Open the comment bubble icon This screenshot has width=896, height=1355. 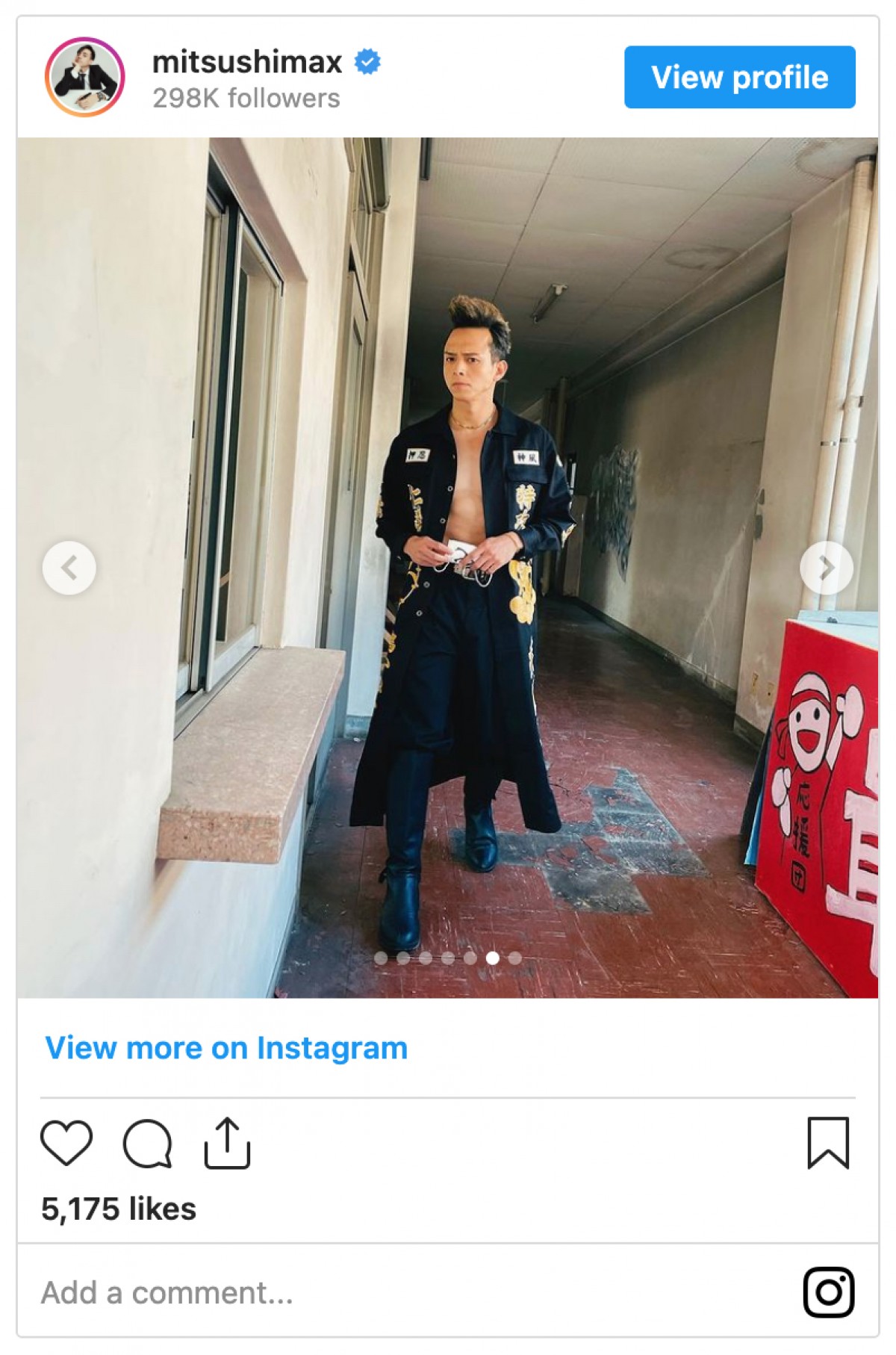coord(147,1143)
